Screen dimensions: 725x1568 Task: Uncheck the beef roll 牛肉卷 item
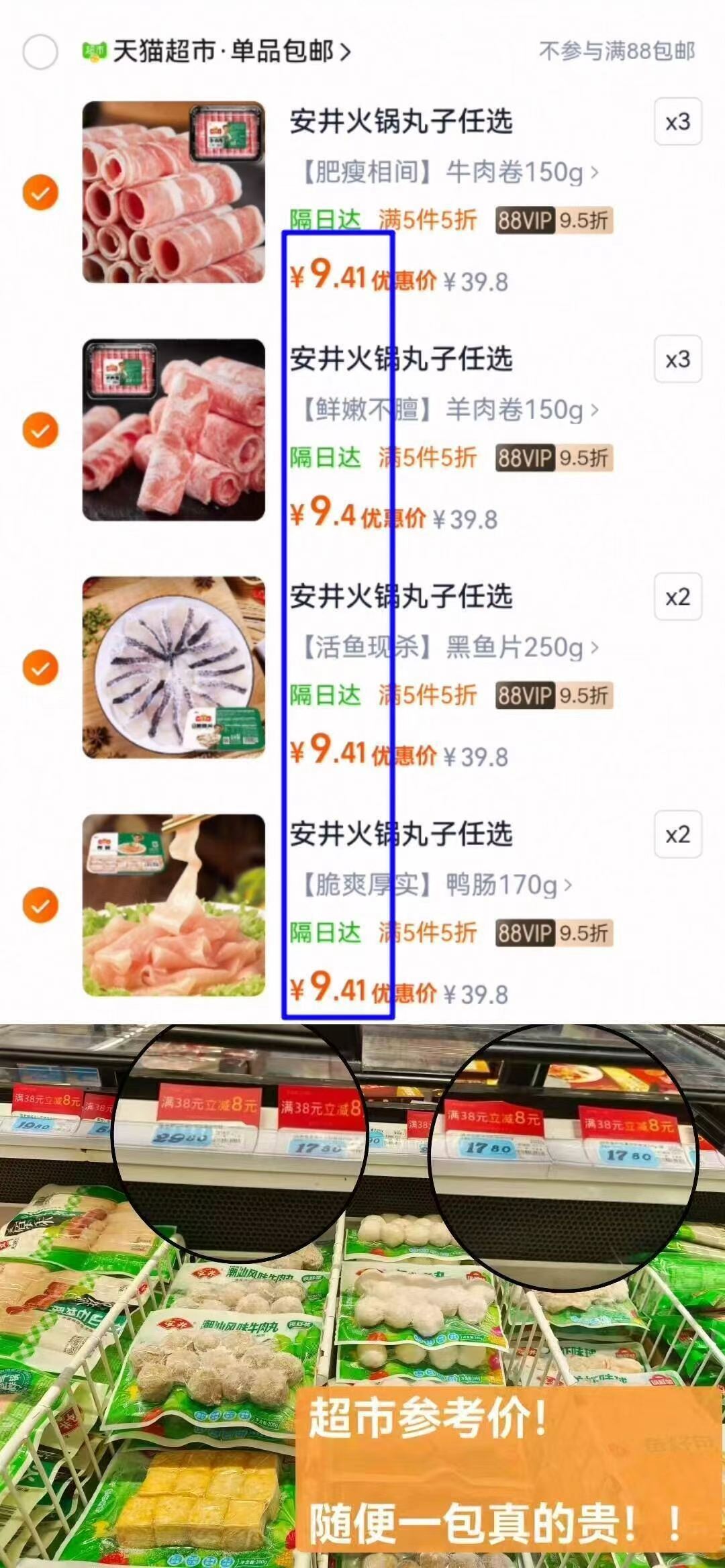(40, 191)
